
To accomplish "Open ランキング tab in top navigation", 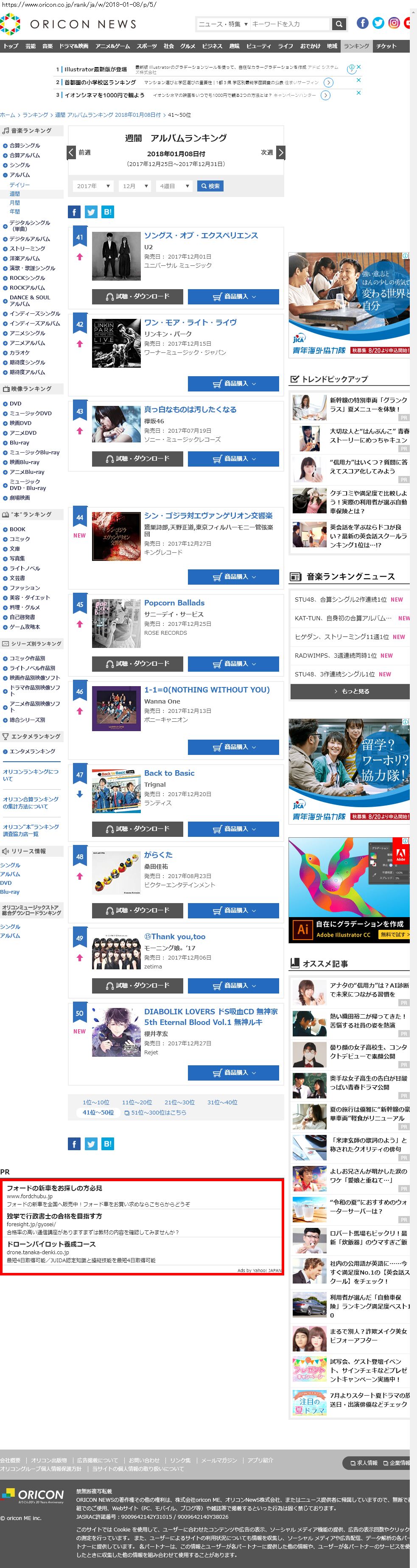I will [x=355, y=46].
